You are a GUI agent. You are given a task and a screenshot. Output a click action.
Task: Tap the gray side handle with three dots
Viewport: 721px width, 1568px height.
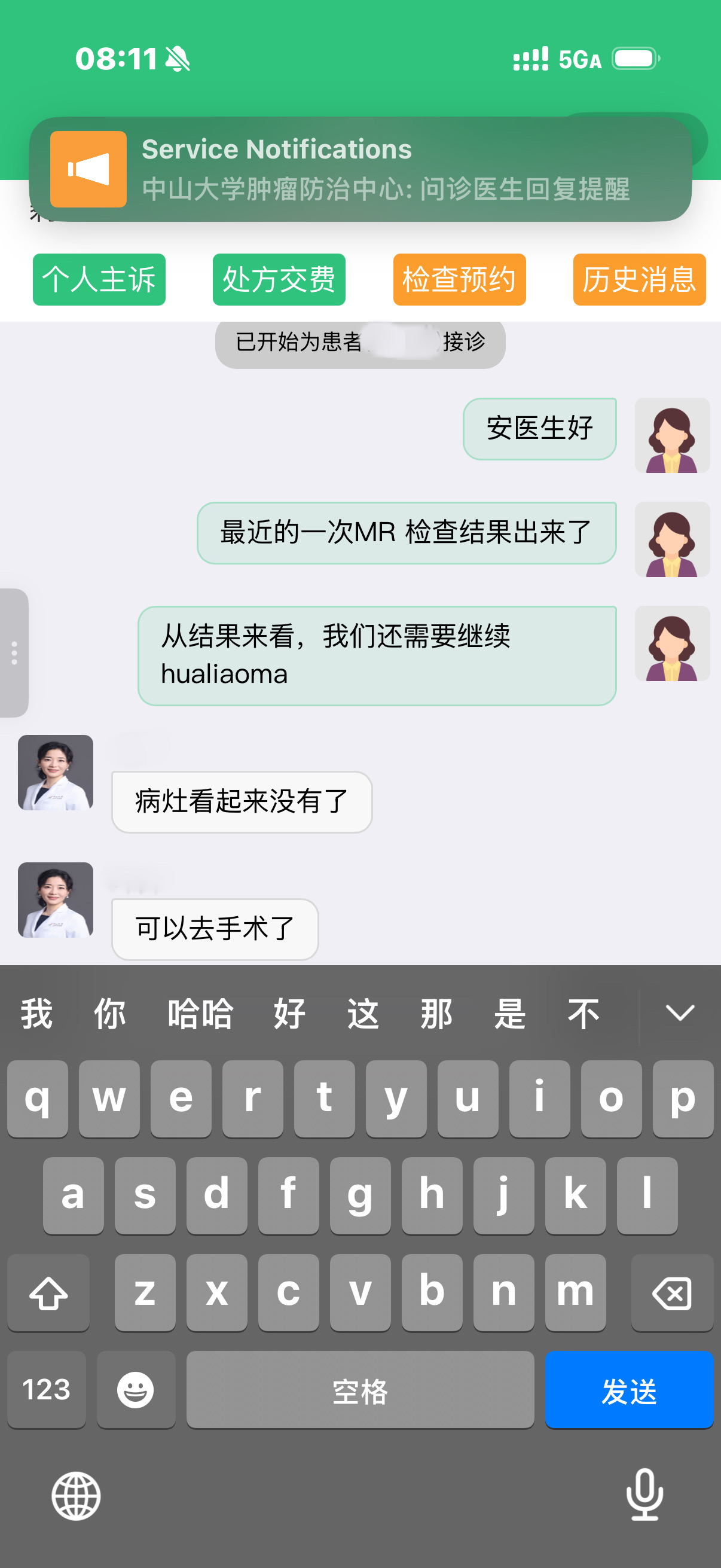[14, 652]
